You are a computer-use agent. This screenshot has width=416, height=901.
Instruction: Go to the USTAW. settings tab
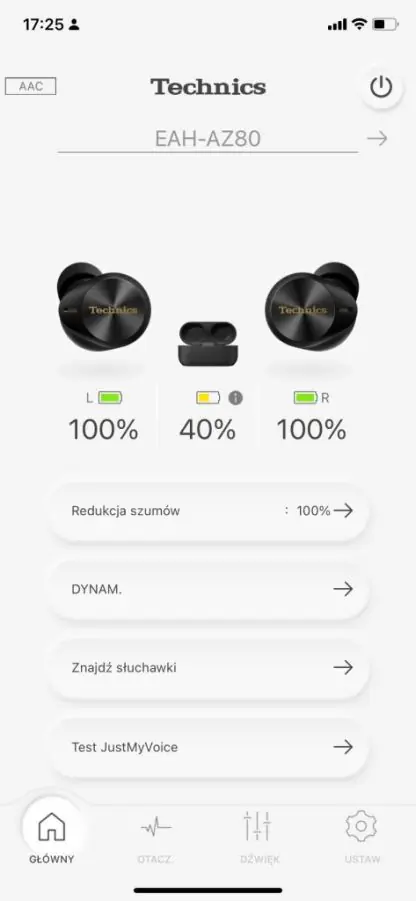click(x=362, y=836)
